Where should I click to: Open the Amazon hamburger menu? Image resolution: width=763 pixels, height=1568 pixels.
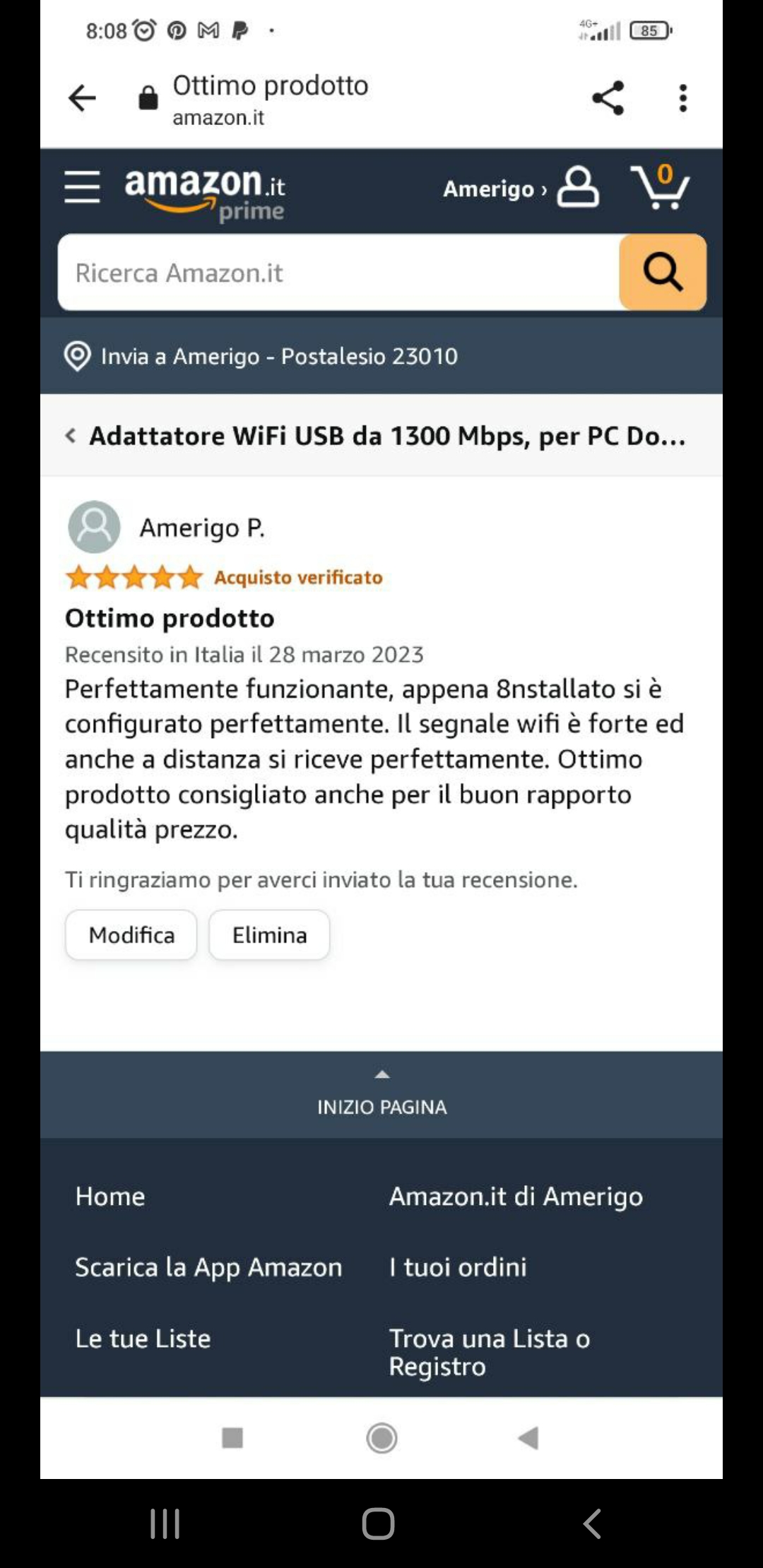click(x=82, y=187)
